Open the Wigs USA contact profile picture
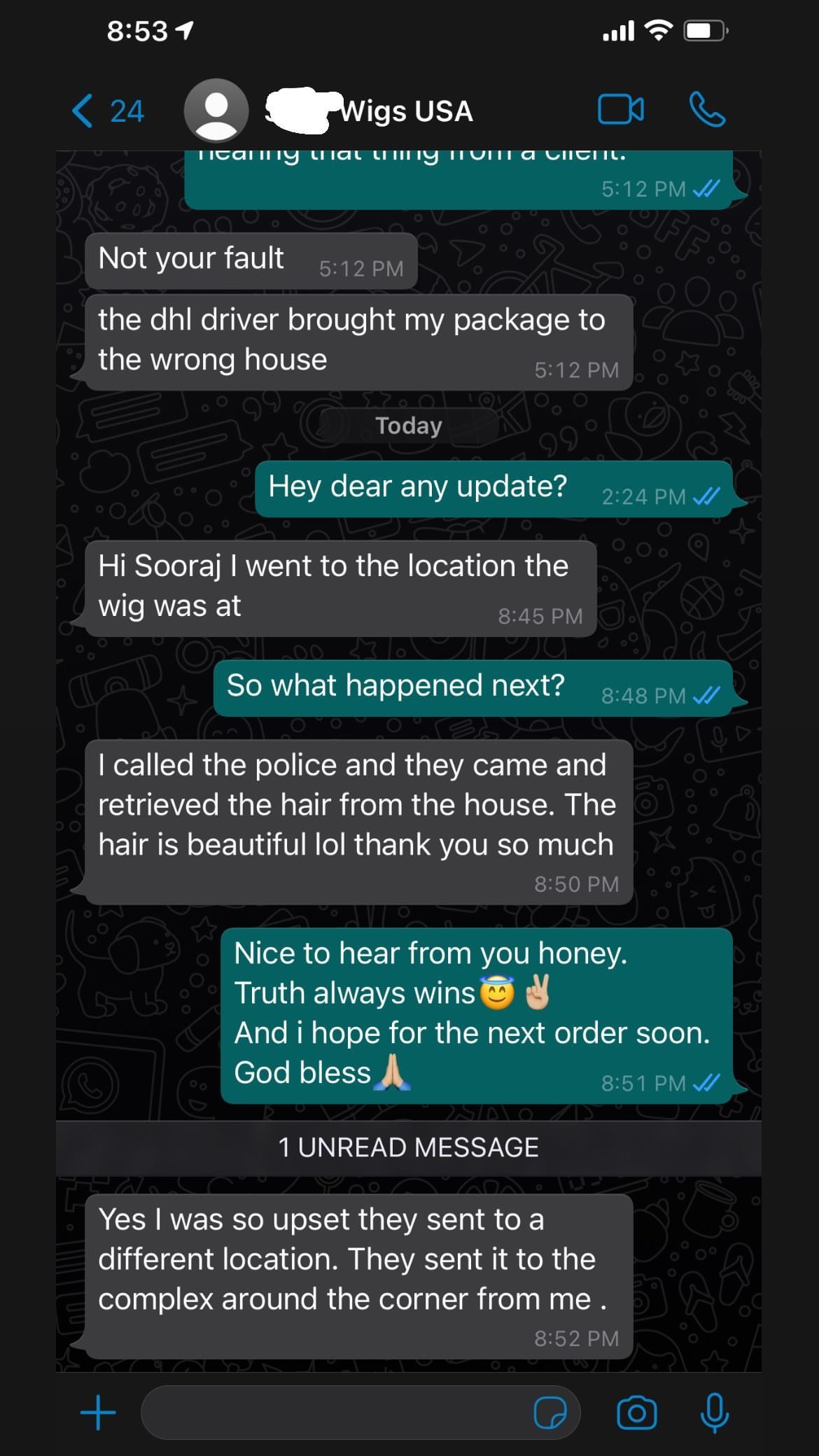Screen dimensions: 819x1456 (x=216, y=111)
